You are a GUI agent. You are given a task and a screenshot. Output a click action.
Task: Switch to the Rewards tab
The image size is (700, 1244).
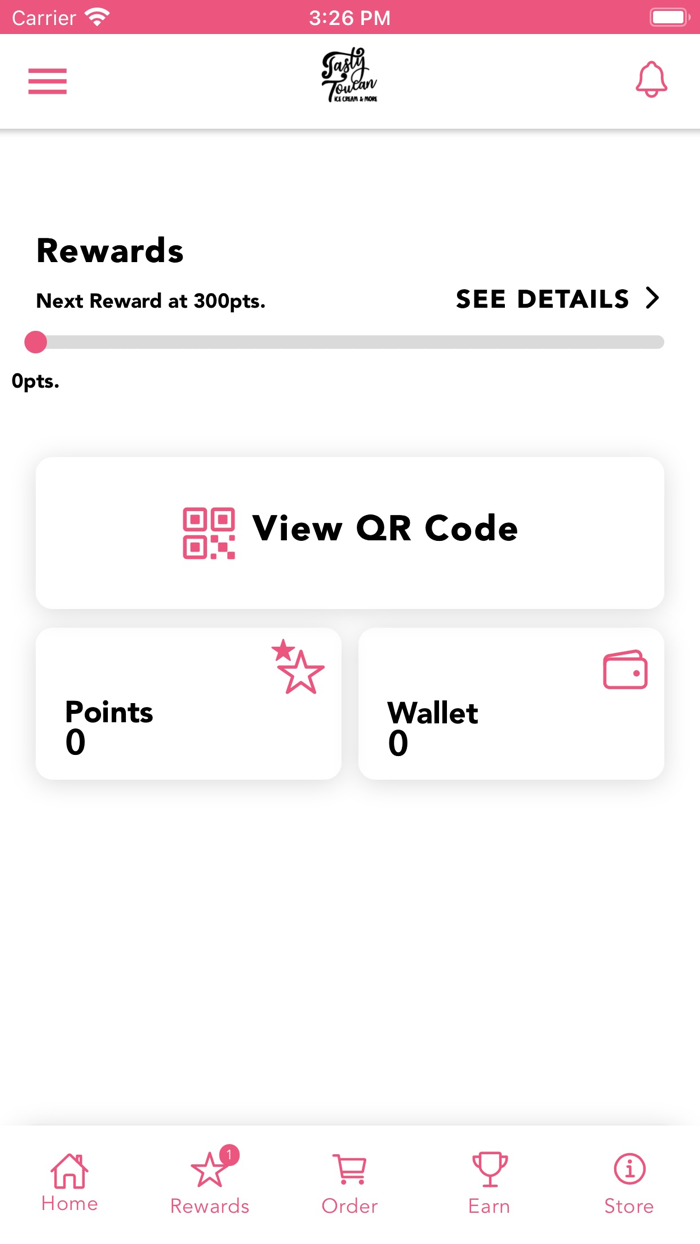pos(210,1184)
